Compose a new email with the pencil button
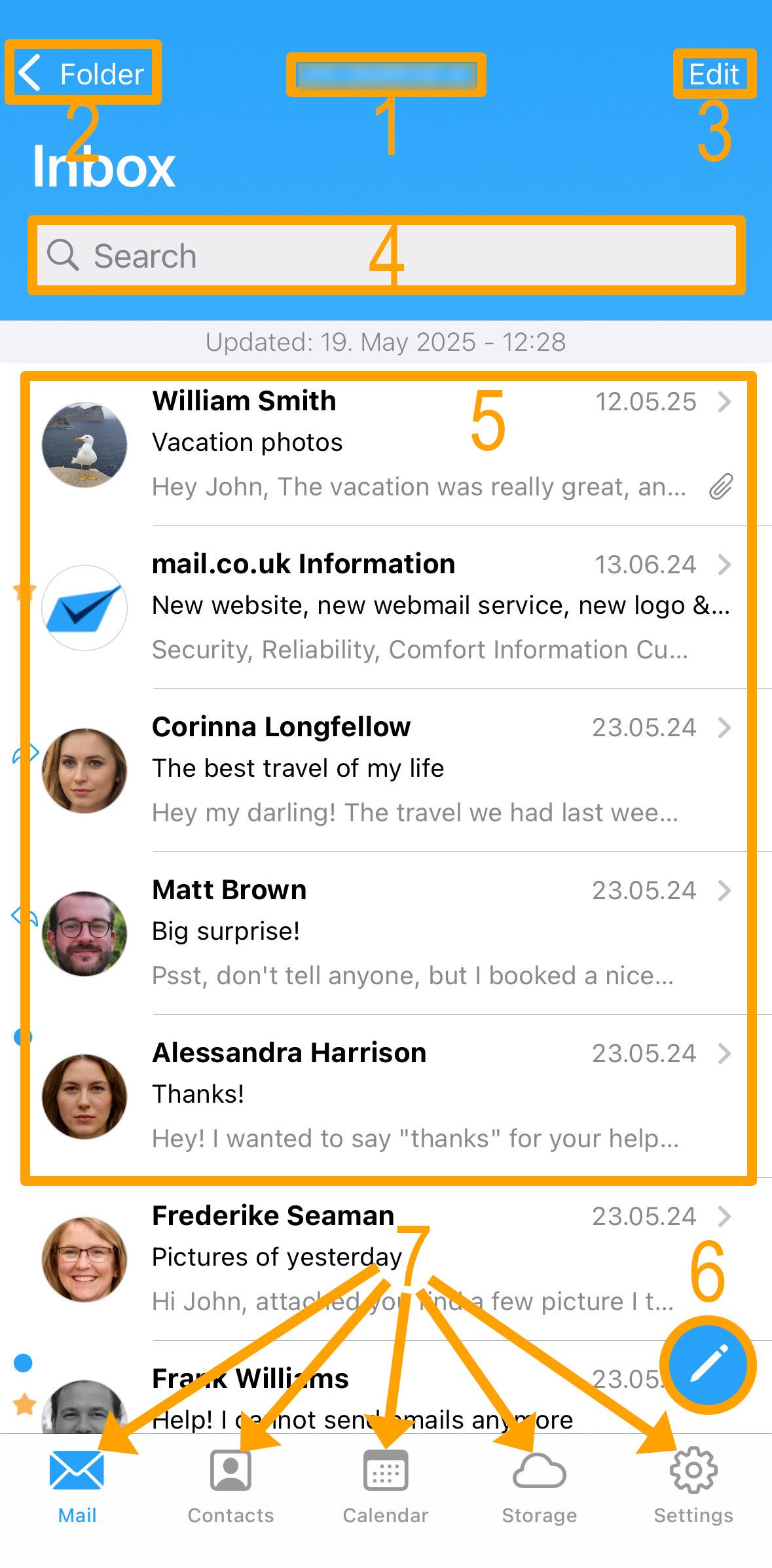The image size is (772, 1568). pyautogui.click(x=708, y=1364)
